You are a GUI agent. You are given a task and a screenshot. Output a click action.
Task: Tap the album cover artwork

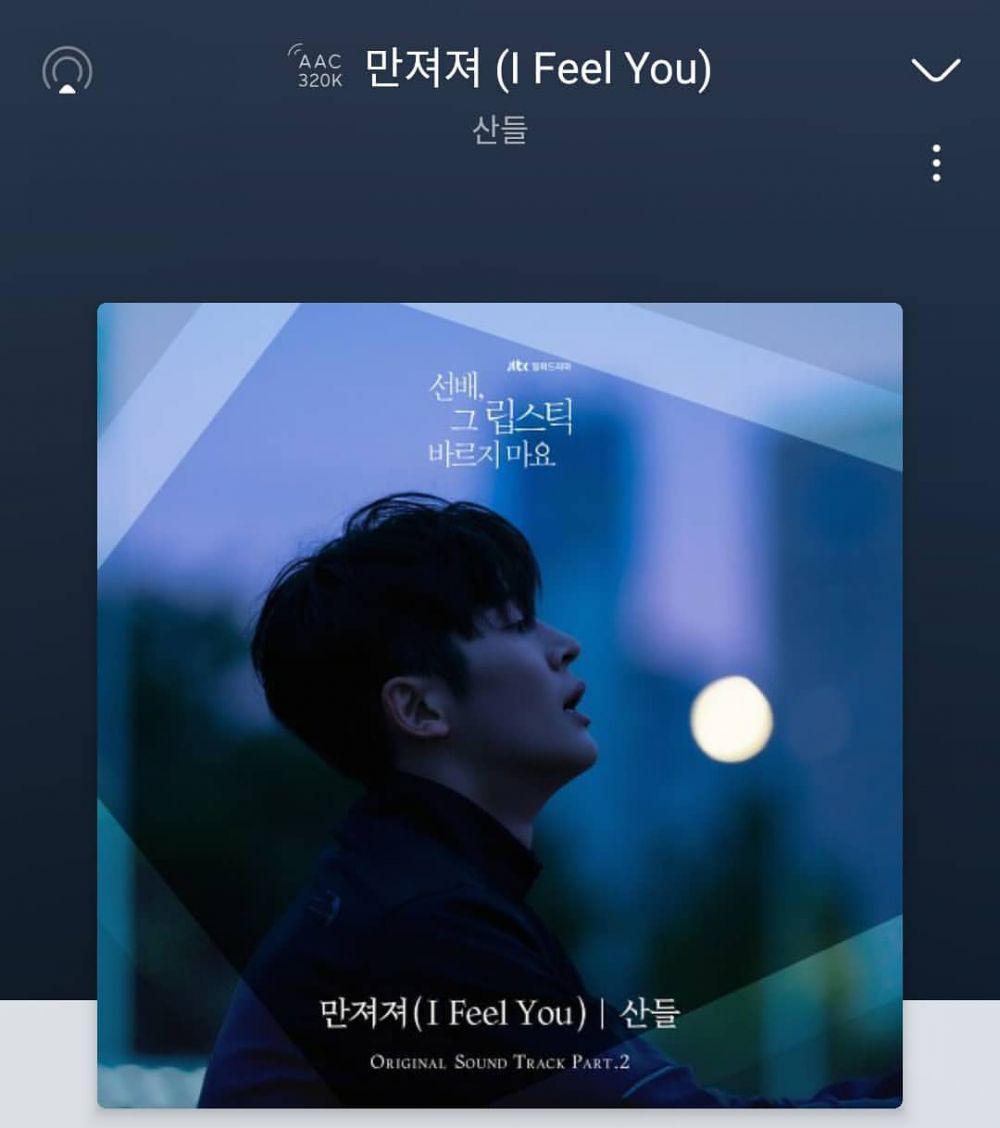pyautogui.click(x=500, y=705)
